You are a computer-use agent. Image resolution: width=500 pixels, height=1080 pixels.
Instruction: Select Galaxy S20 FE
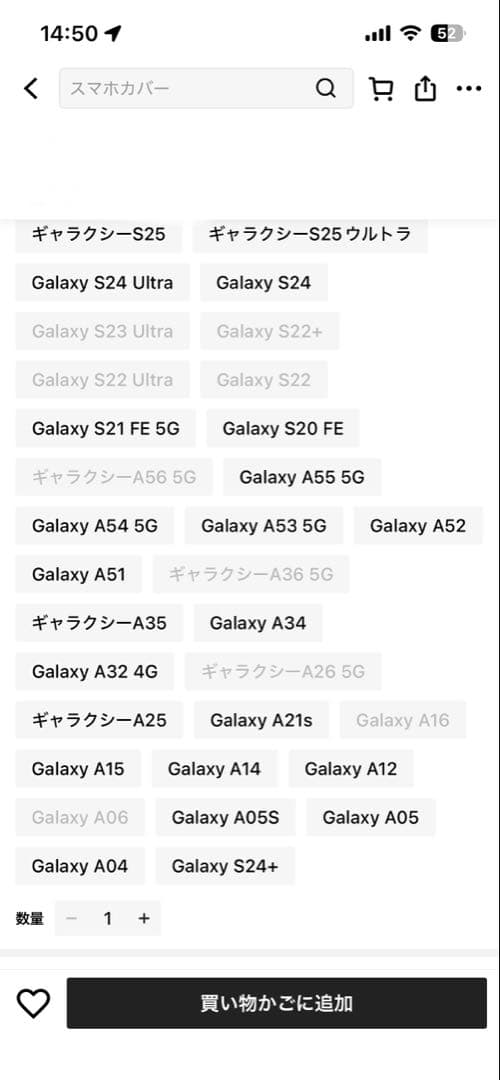(282, 428)
